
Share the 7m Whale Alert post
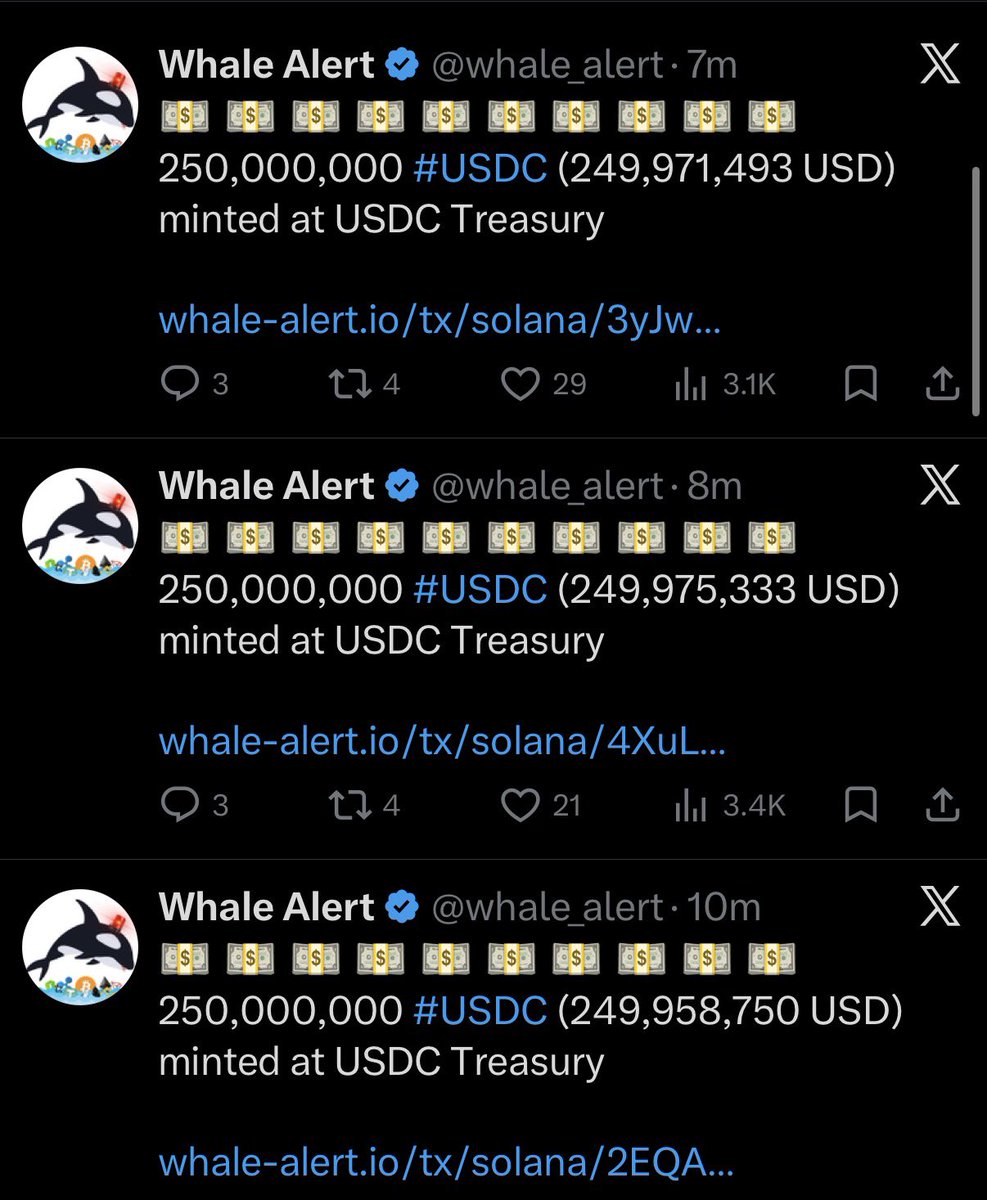[x=942, y=384]
